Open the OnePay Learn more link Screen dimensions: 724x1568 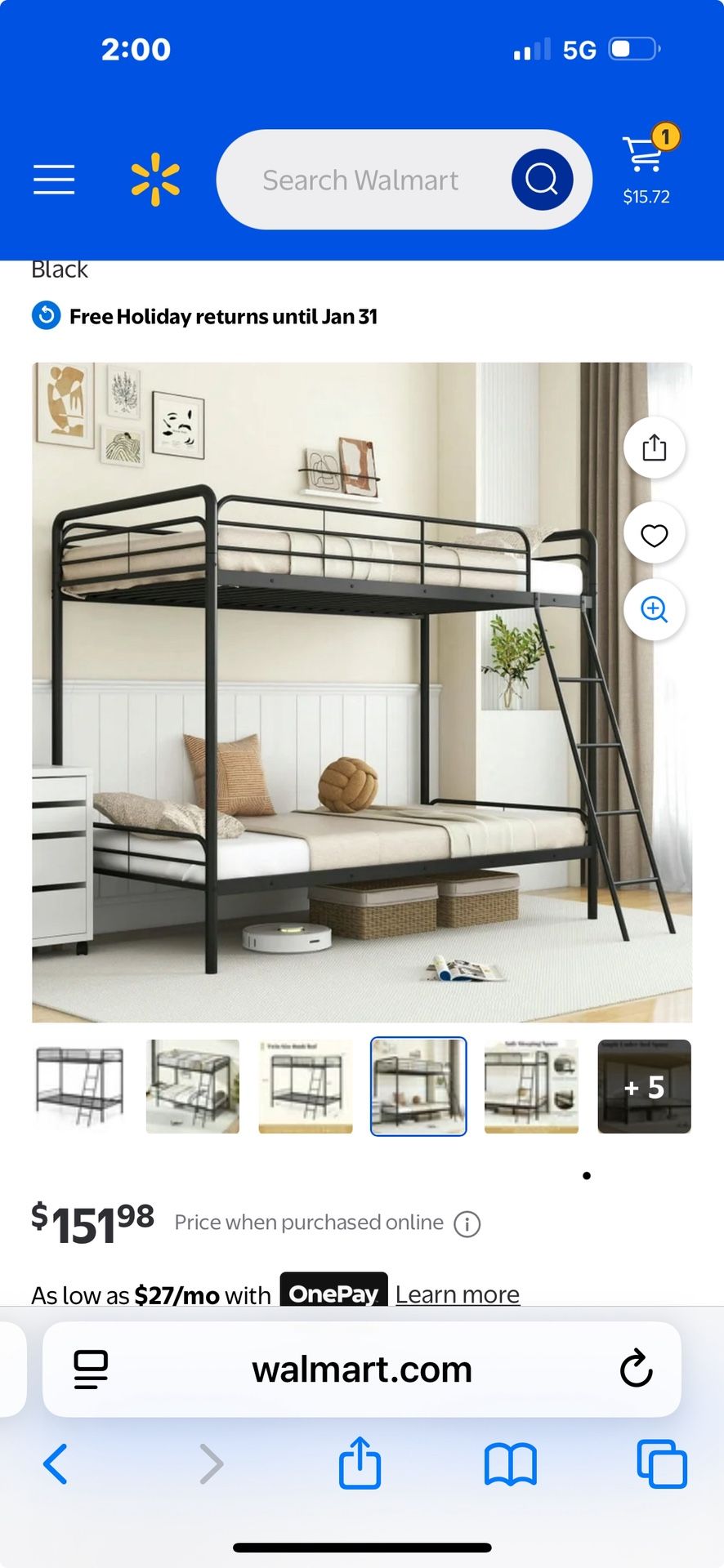click(x=458, y=1294)
